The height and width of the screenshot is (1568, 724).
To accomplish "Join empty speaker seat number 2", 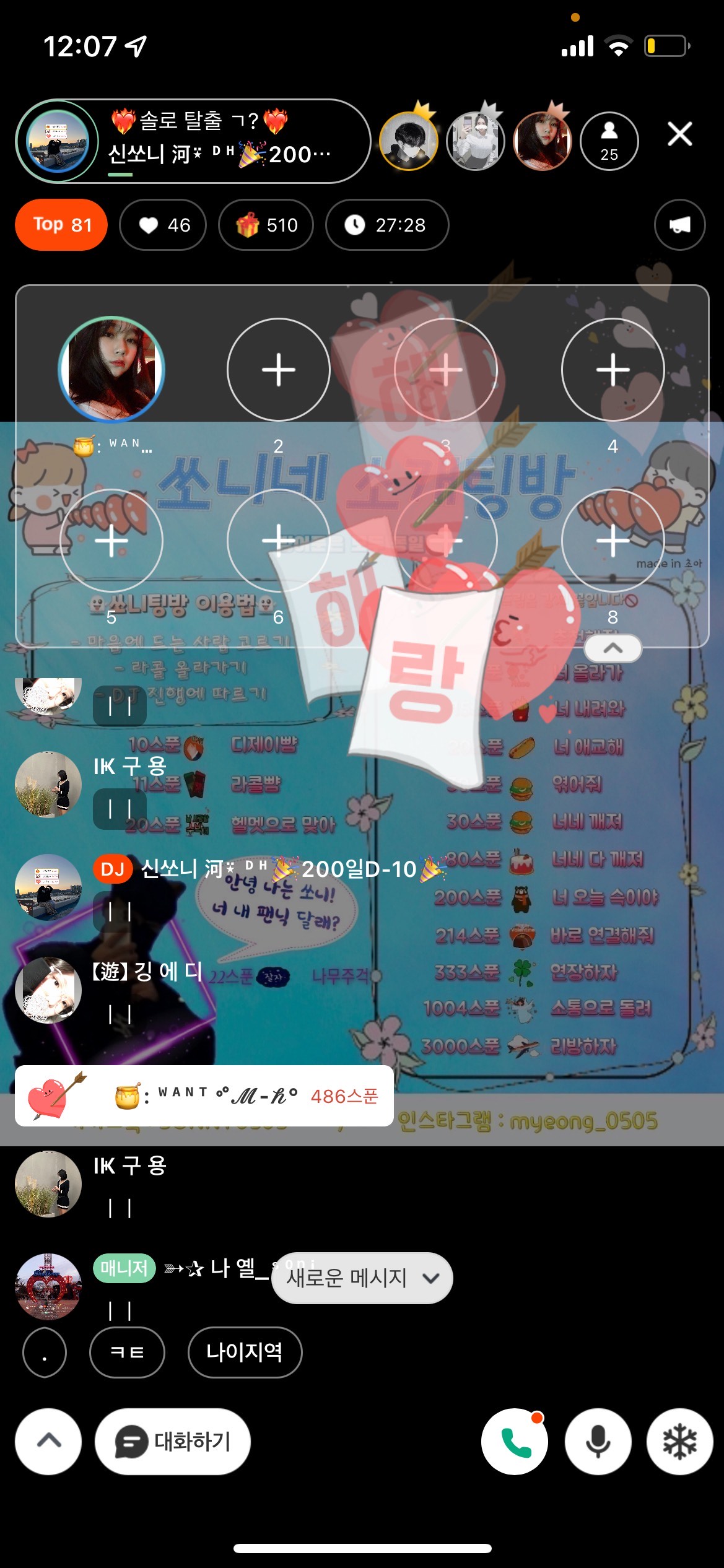I will (278, 370).
